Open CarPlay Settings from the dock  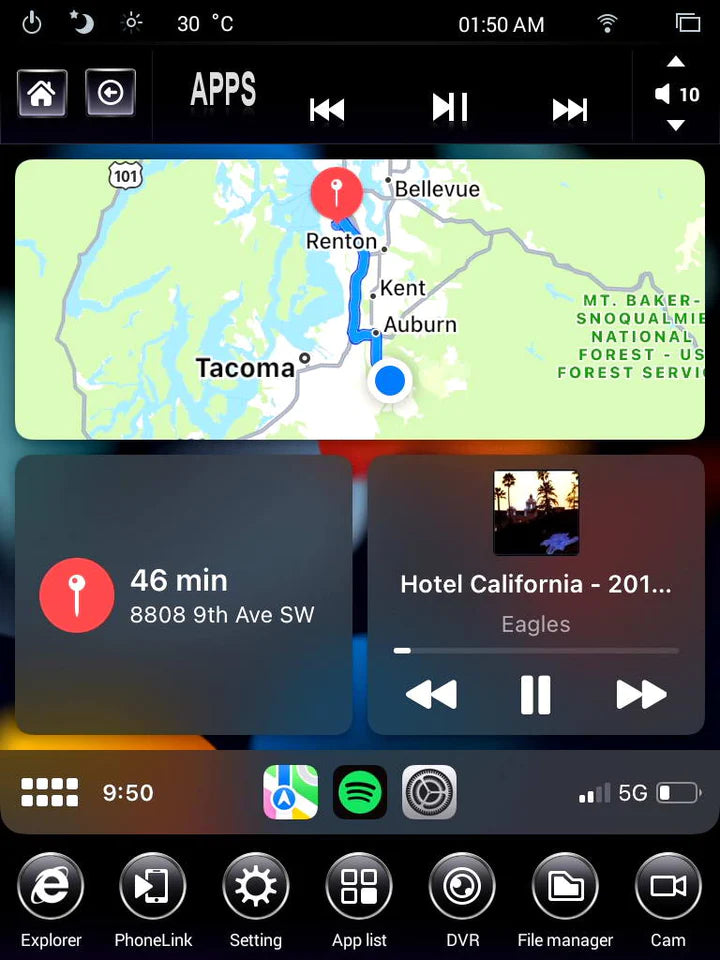pos(429,793)
